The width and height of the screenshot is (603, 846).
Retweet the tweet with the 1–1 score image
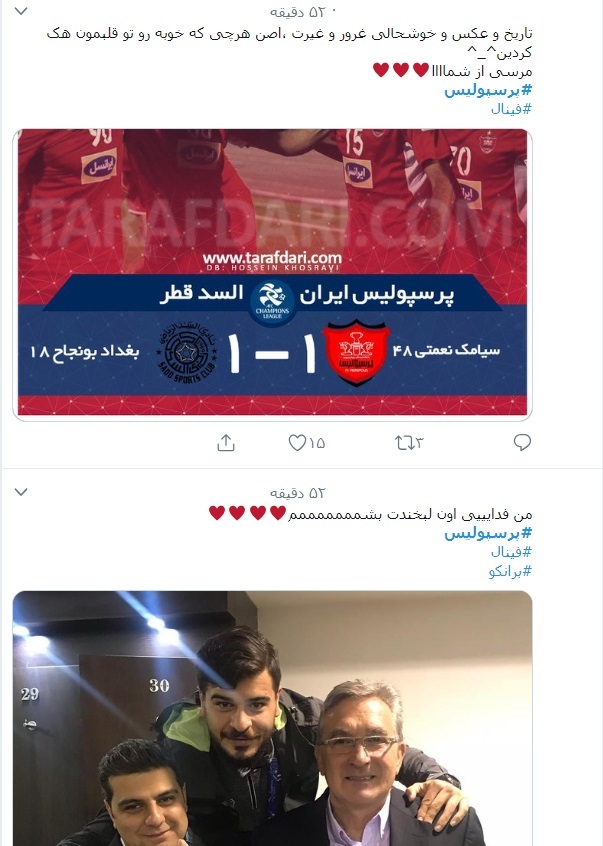[x=405, y=442]
